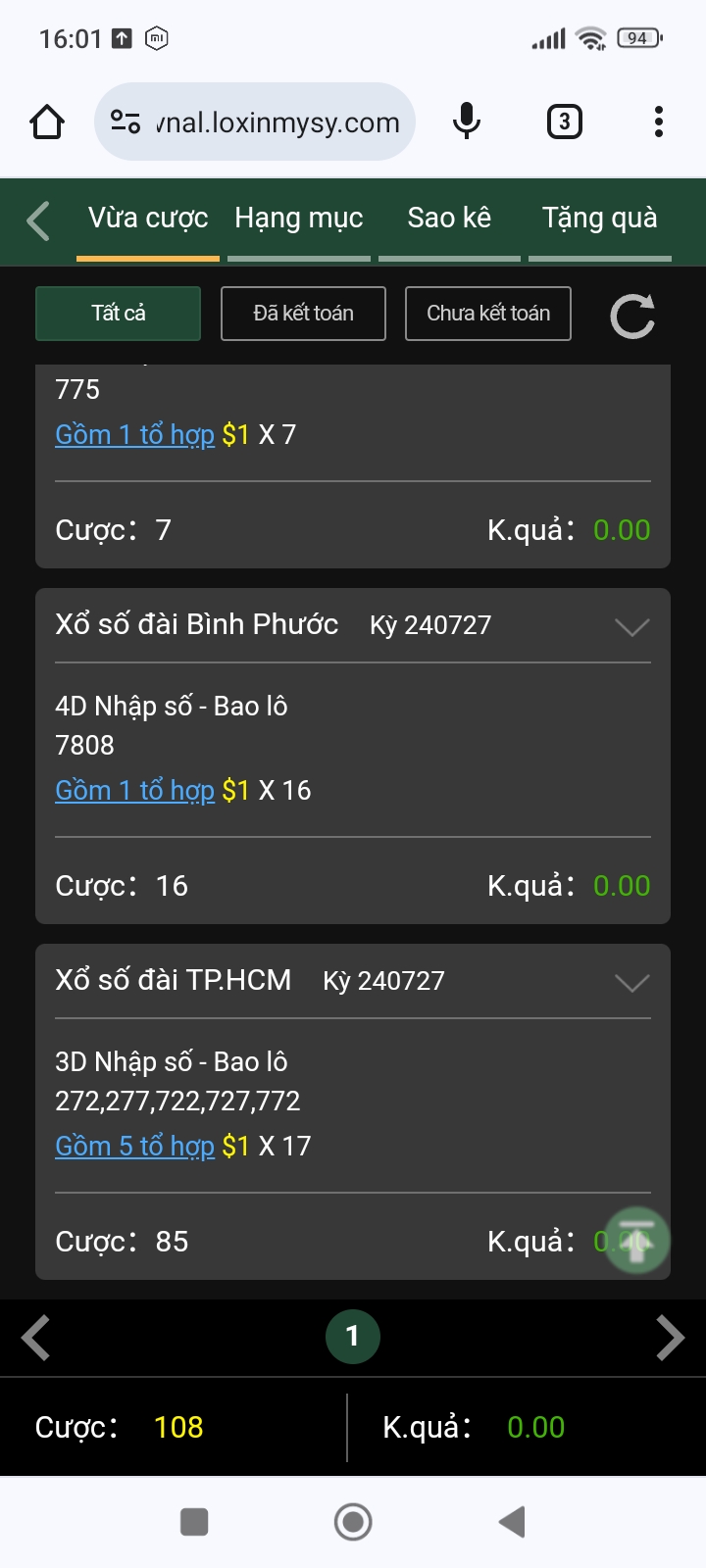Screen dimensions: 706x1568
Task: Filter by Đã kết toán
Action: pos(303,314)
